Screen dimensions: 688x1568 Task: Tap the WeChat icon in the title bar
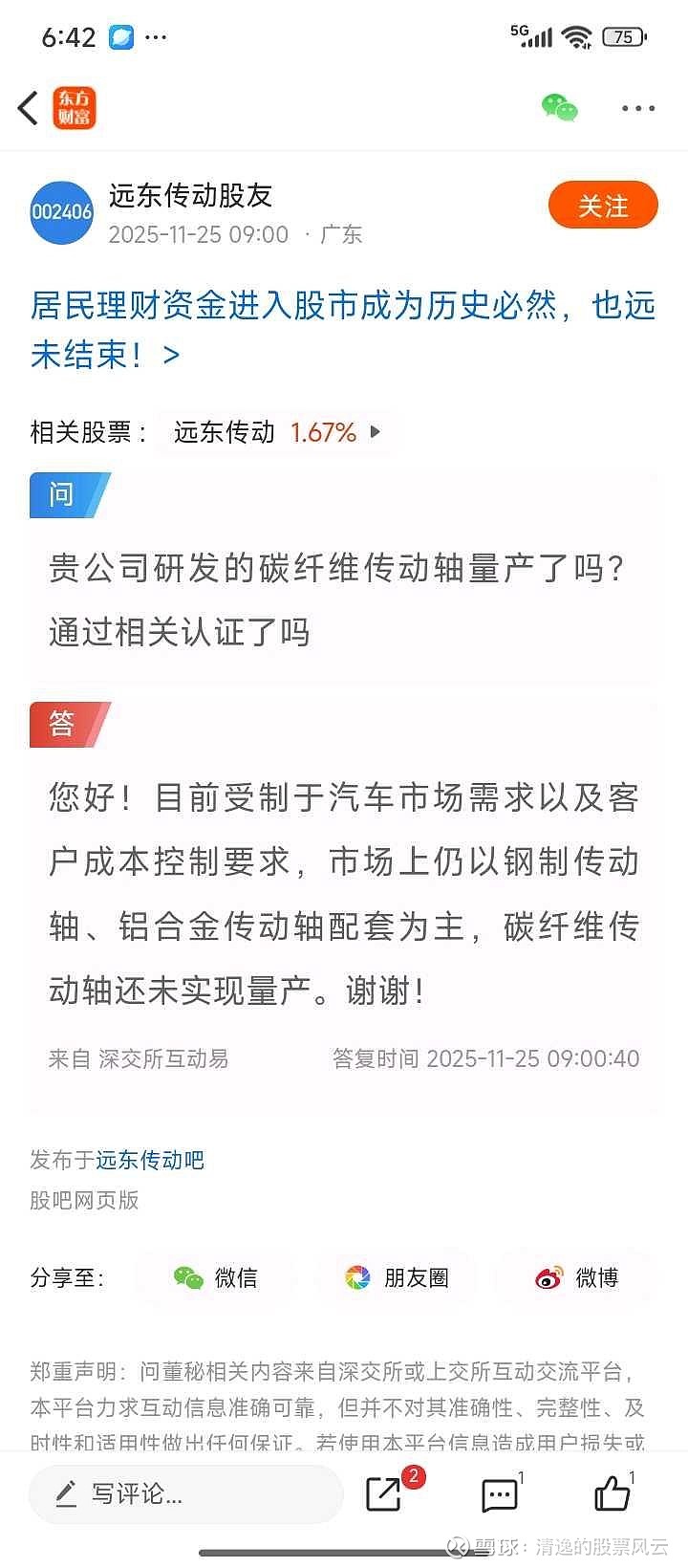click(x=557, y=108)
